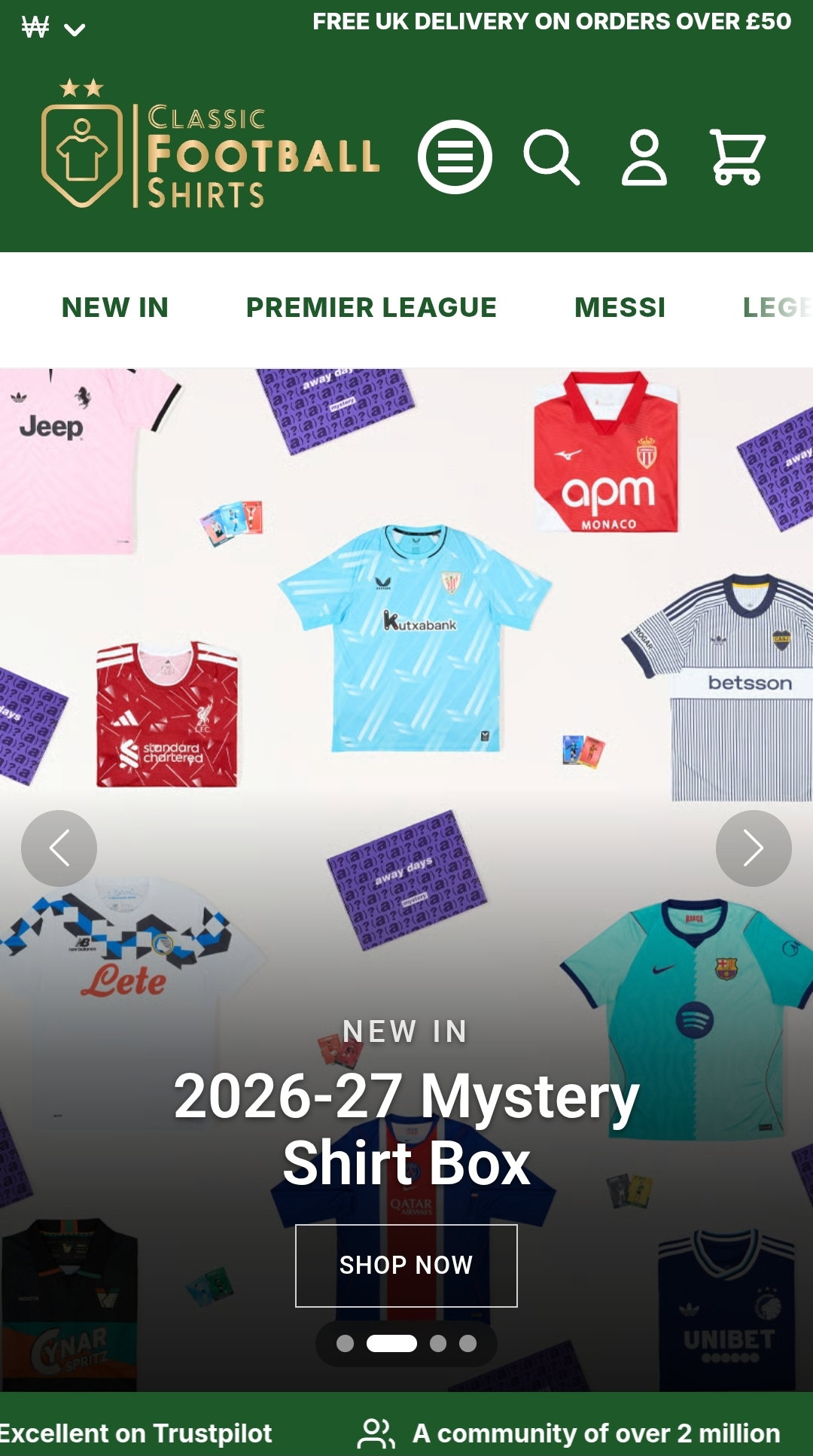Tap SHOP NOW for Mystery Shirt Box
Viewport: 813px width, 1456px height.
click(406, 1266)
